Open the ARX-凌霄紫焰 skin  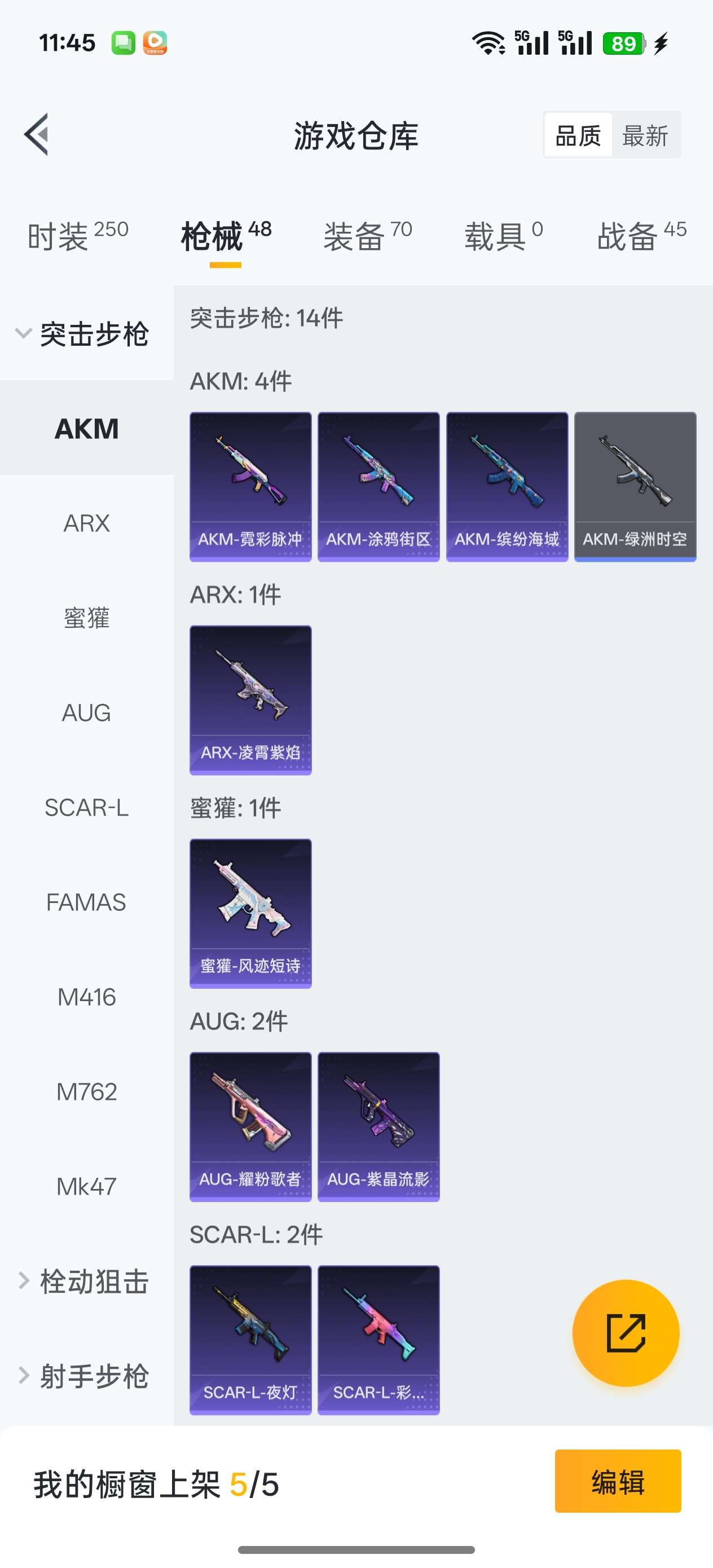(250, 700)
